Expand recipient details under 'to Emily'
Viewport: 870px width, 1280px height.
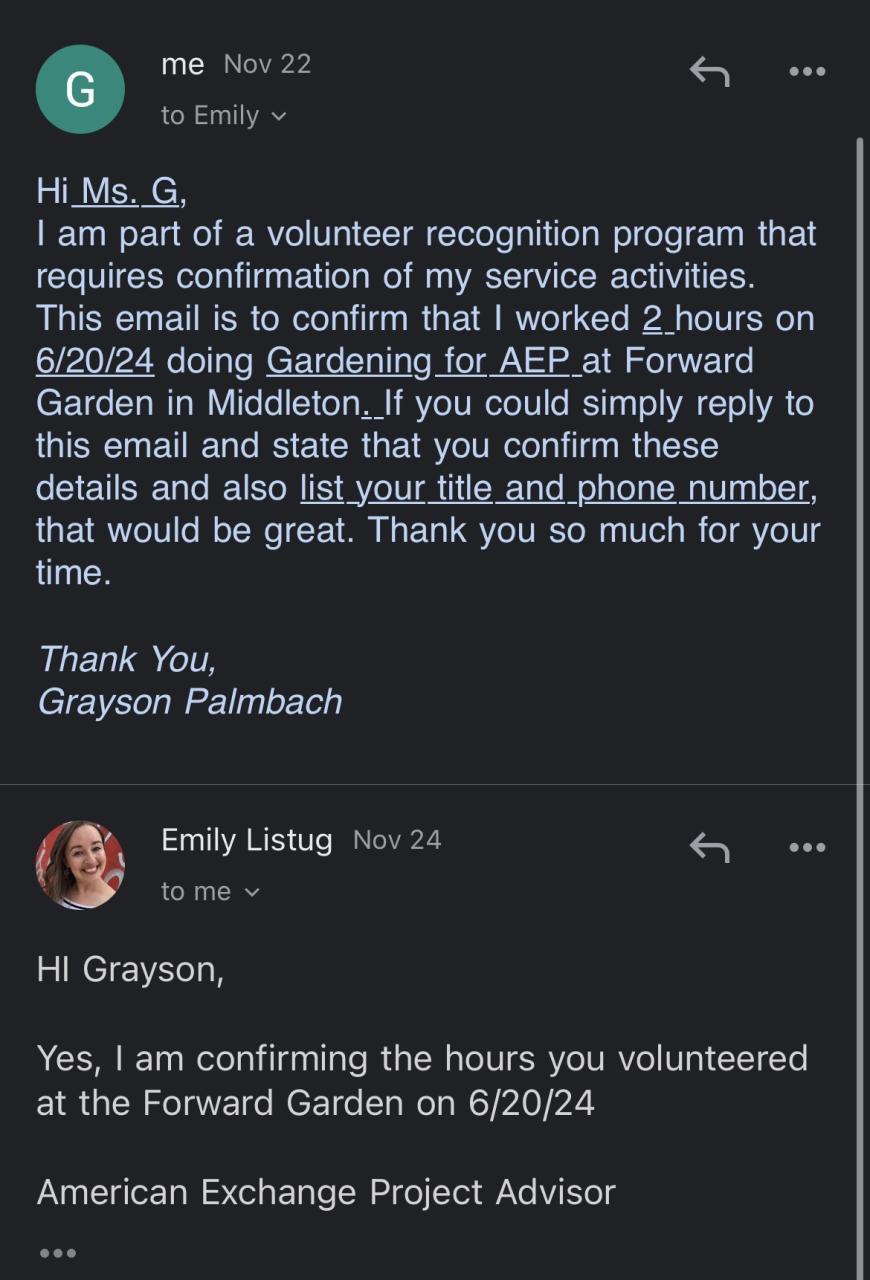click(279, 116)
